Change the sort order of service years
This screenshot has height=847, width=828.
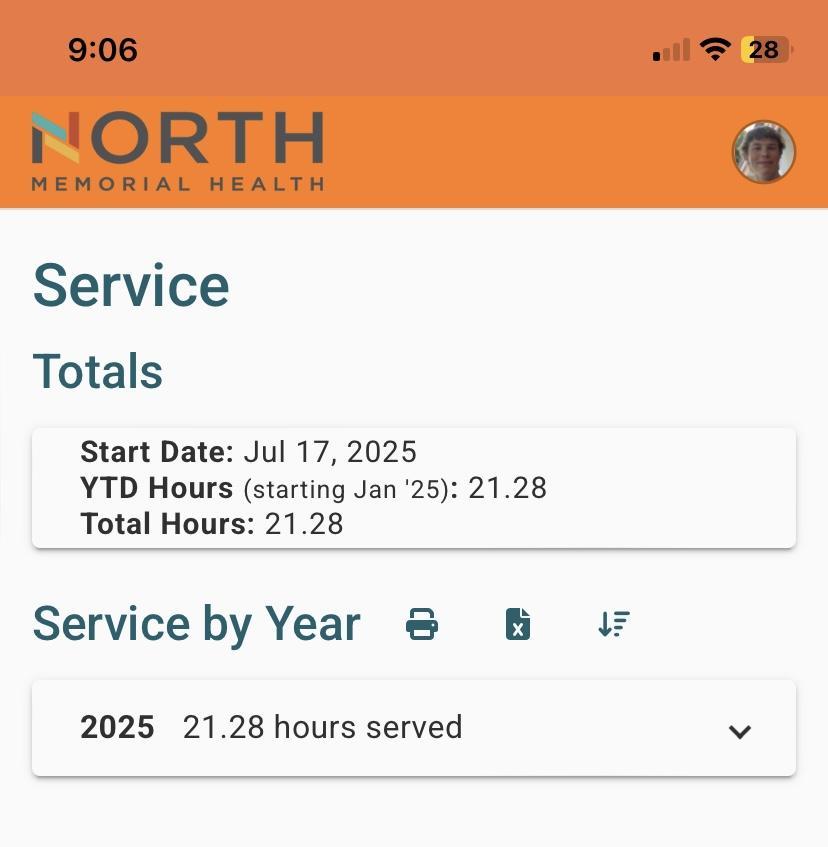(x=613, y=625)
